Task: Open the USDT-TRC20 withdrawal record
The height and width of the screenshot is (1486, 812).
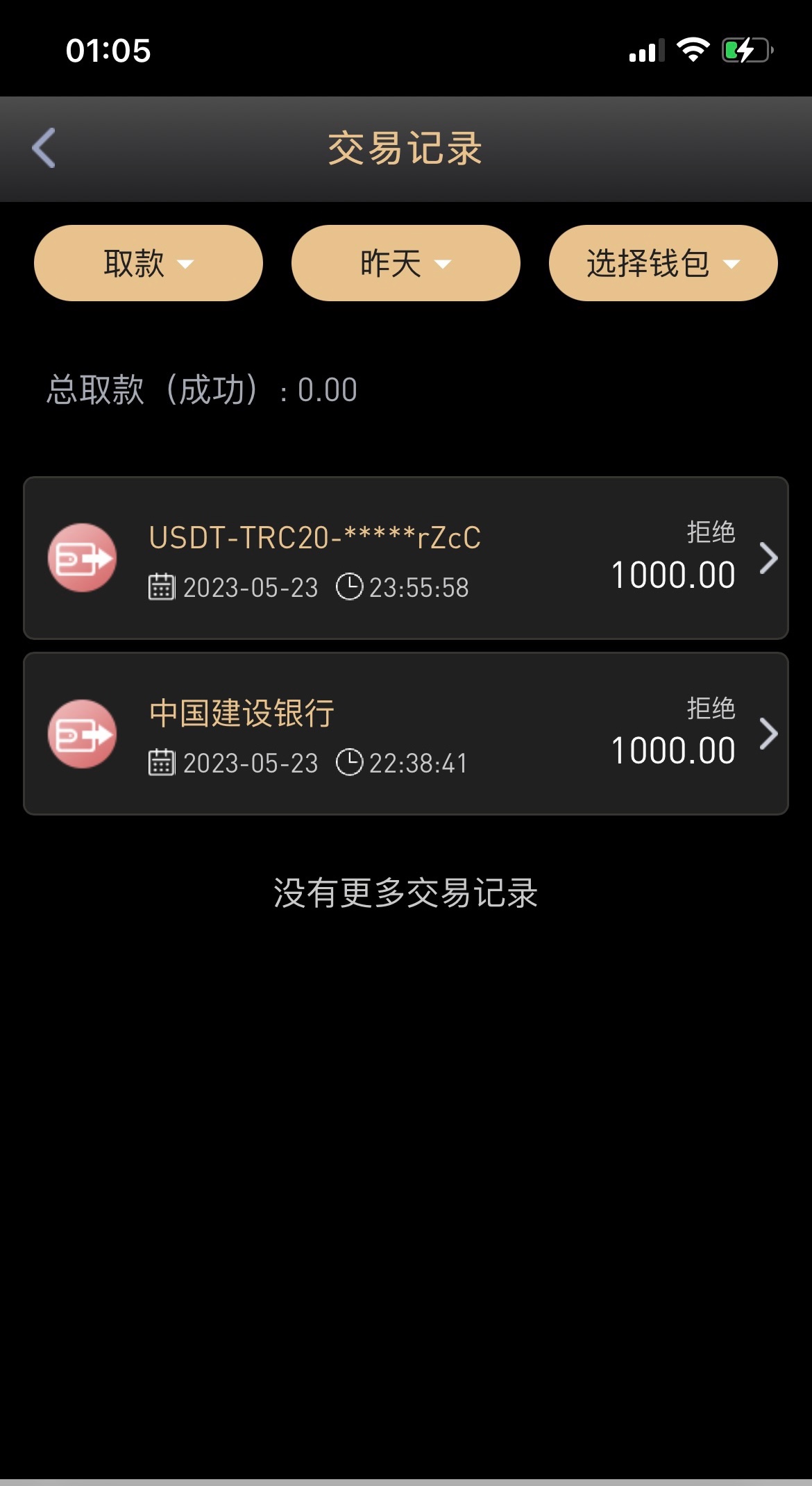Action: [406, 558]
